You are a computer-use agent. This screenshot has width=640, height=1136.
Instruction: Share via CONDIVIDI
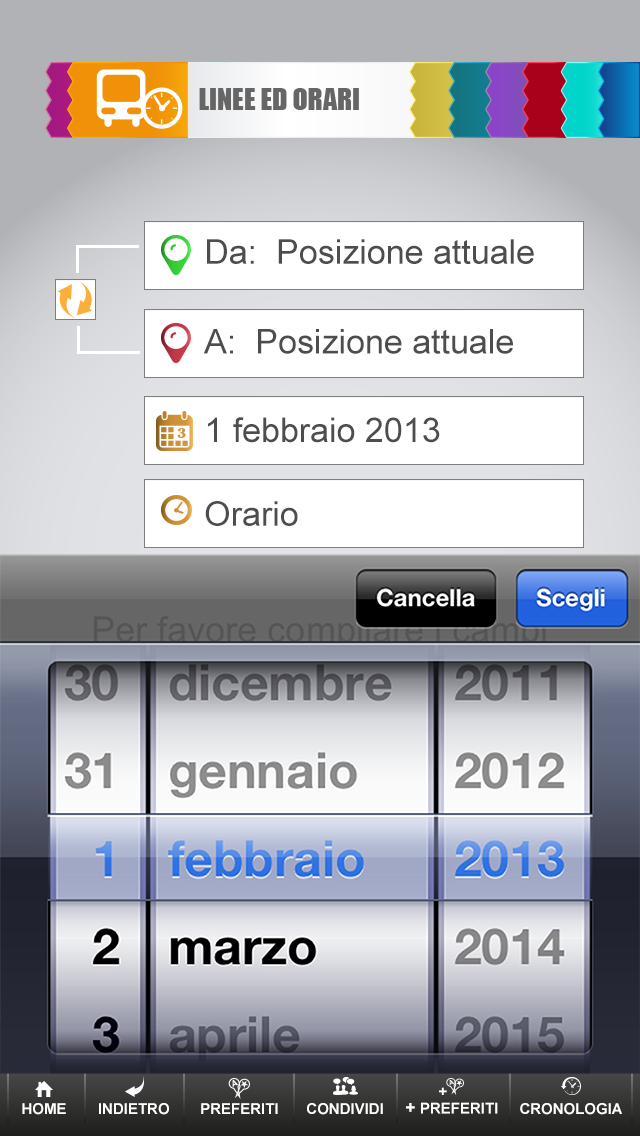point(345,1098)
